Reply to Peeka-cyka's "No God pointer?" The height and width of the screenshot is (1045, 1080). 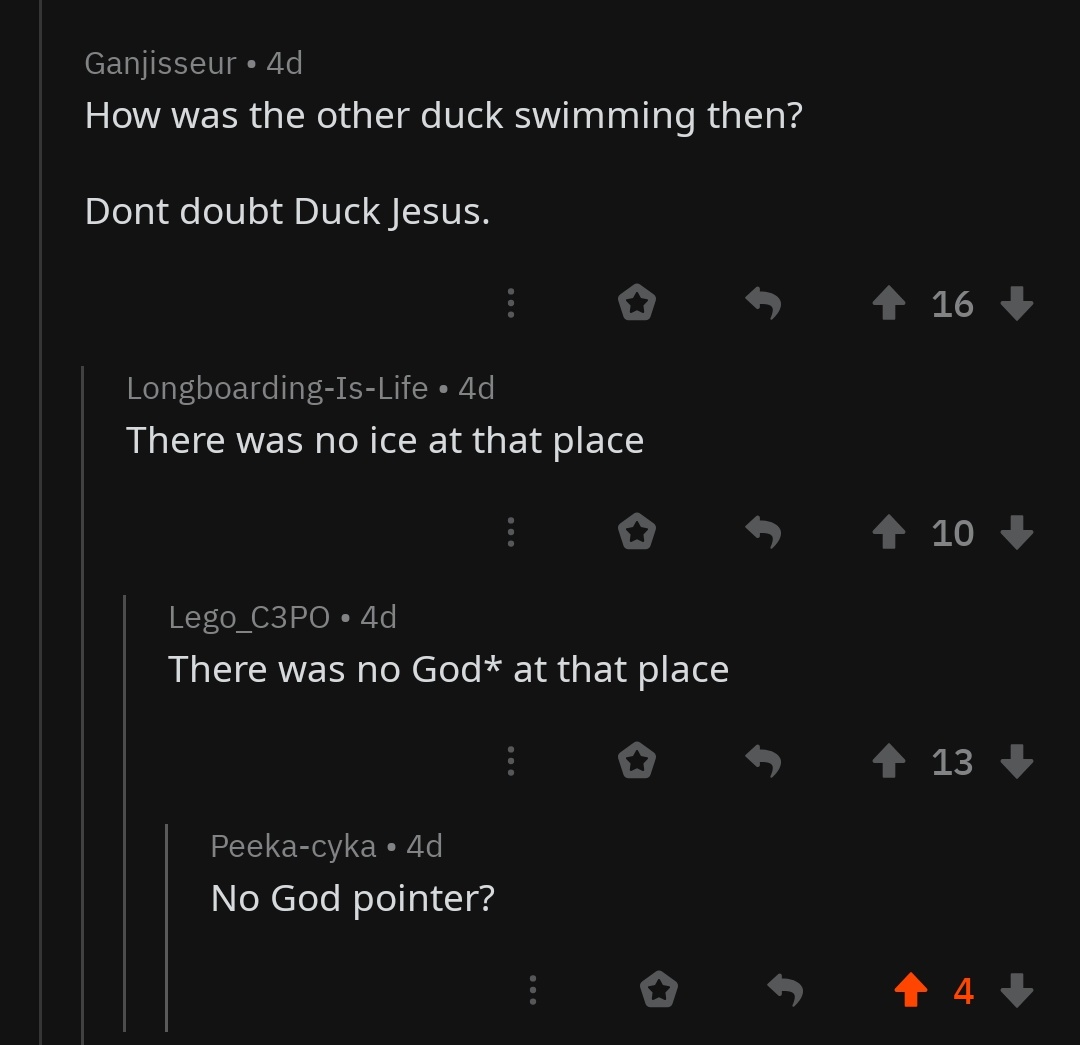point(785,990)
